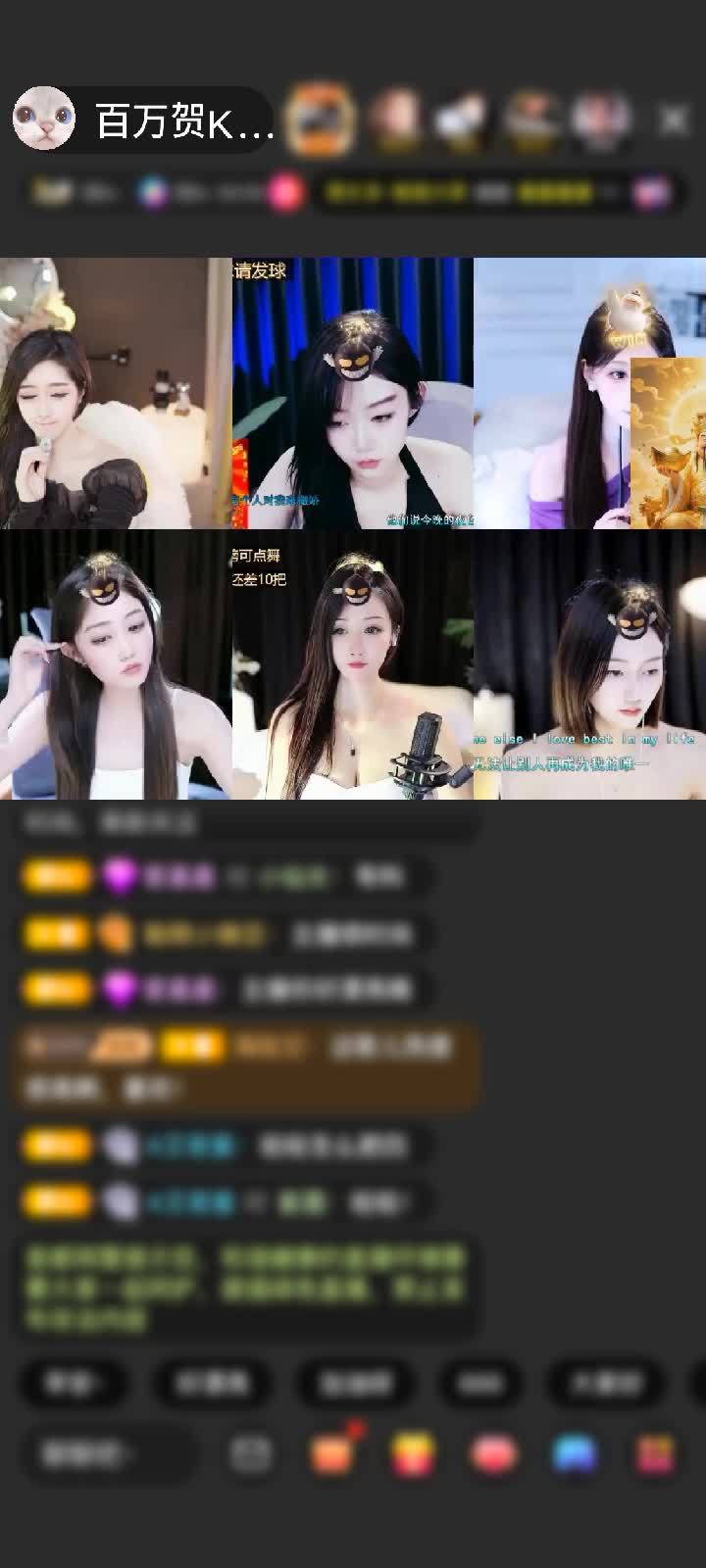The height and width of the screenshot is (1568, 706).
Task: Open the blue icon in bottom bar
Action: [575, 1454]
